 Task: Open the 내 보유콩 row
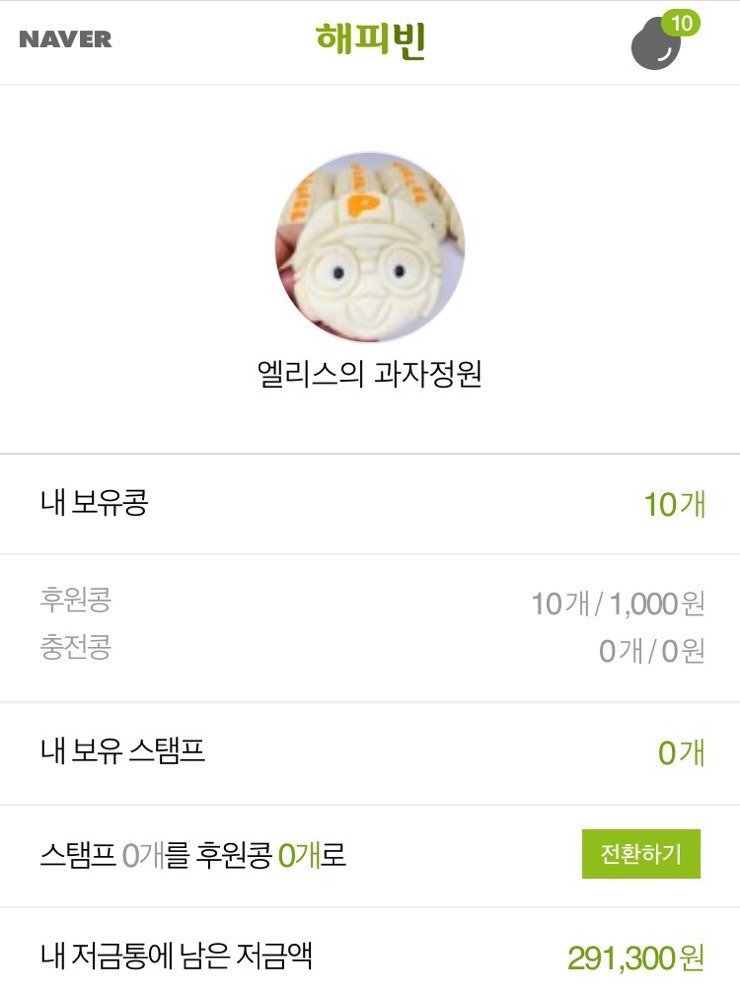(370, 504)
